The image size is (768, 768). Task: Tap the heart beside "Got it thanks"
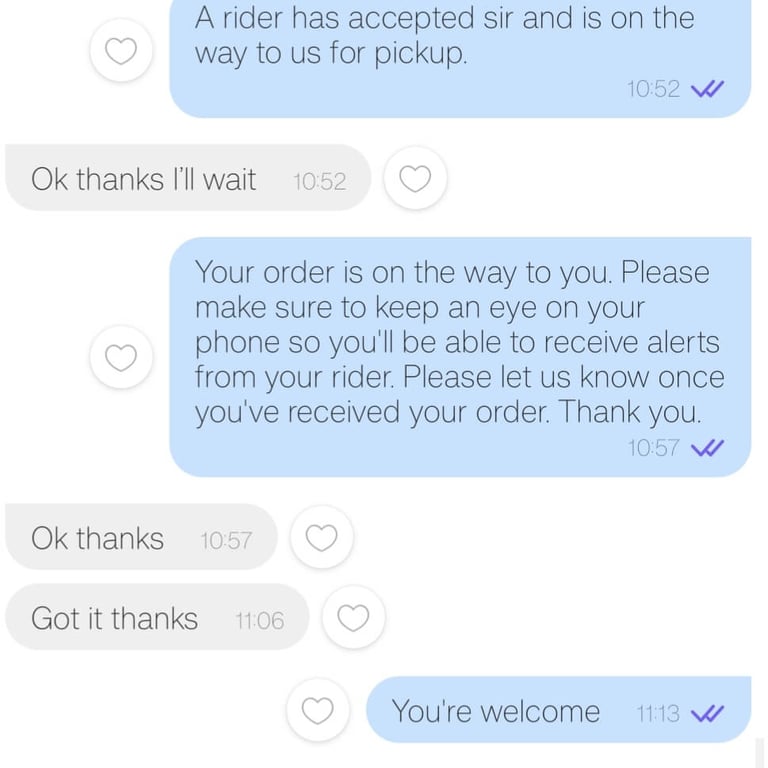(x=353, y=617)
